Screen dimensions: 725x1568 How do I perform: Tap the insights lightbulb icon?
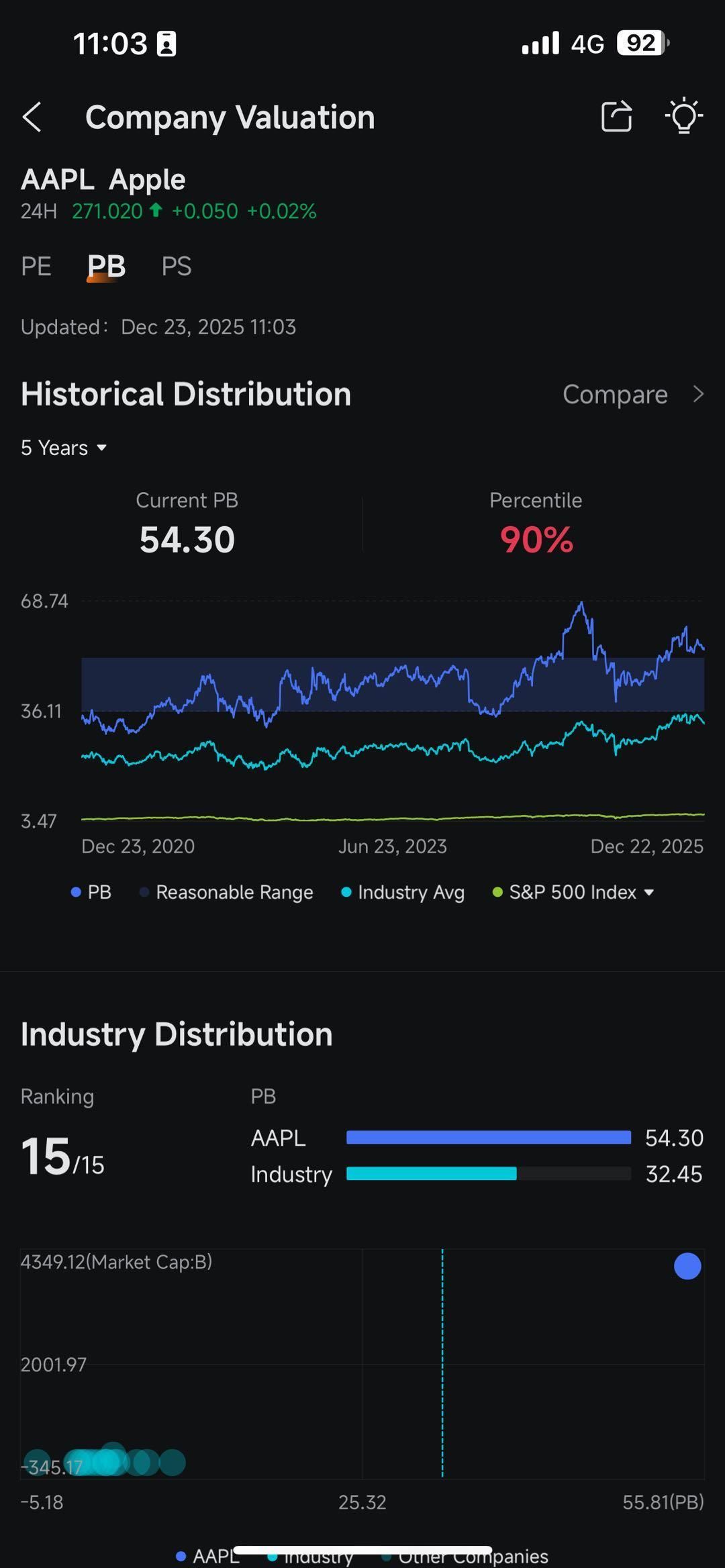pos(683,115)
